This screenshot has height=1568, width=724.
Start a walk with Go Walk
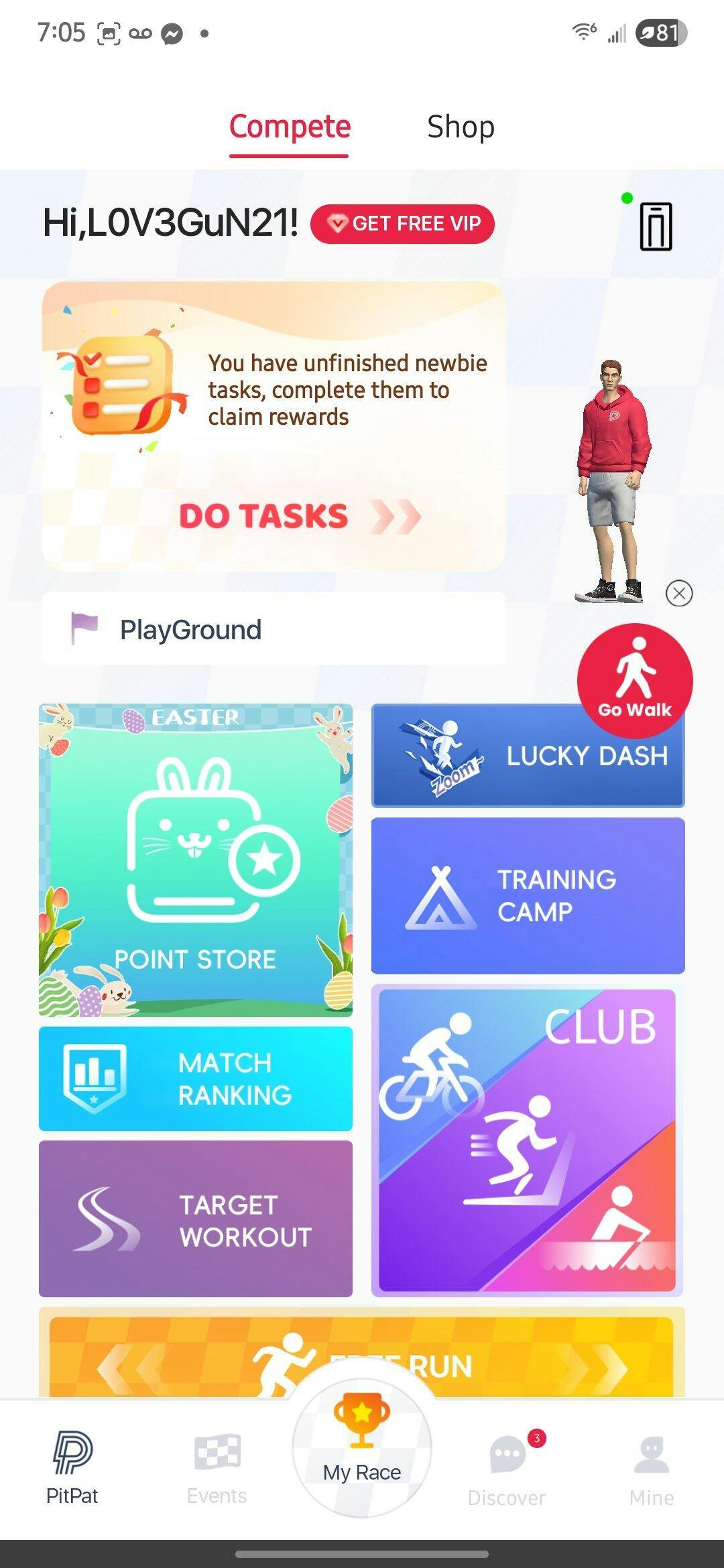634,680
